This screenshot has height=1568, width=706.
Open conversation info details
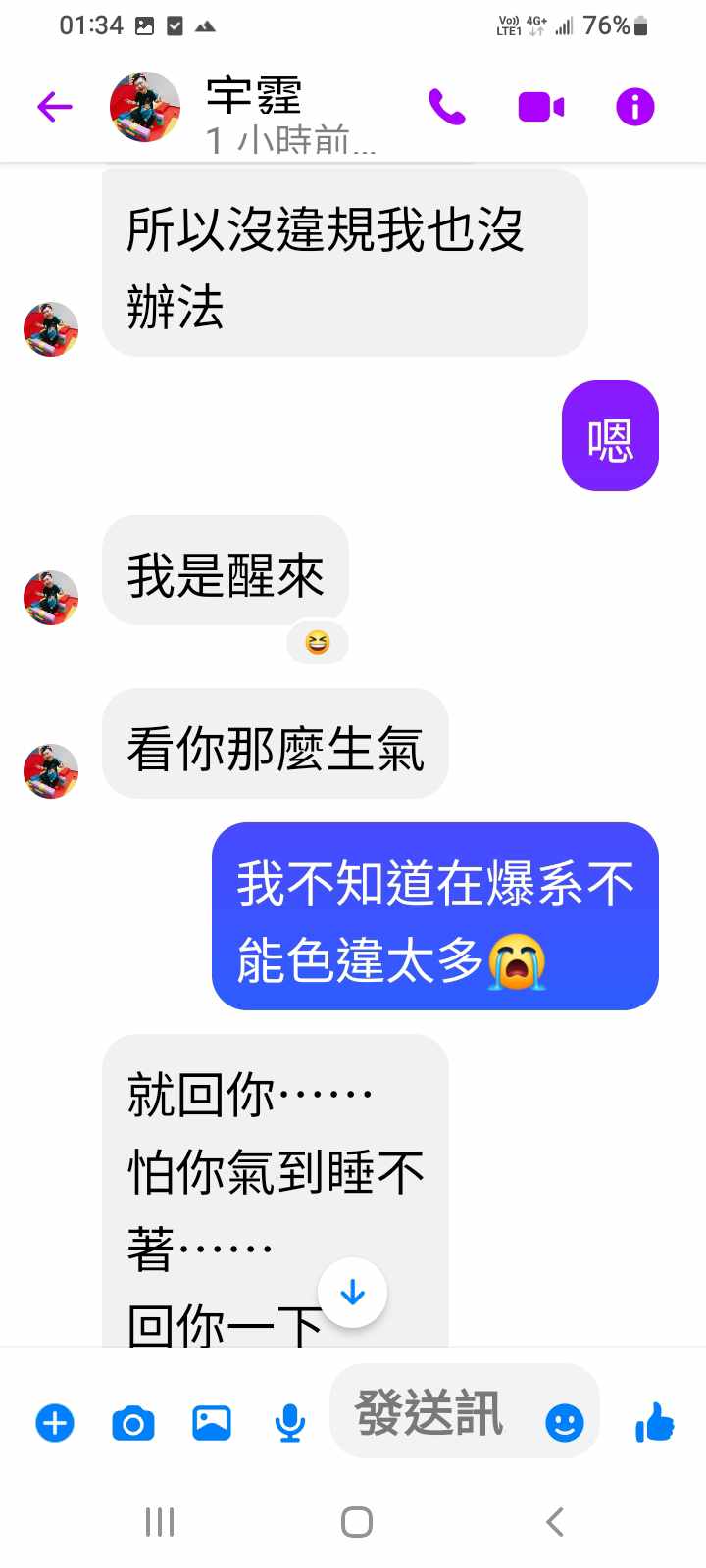[x=634, y=106]
